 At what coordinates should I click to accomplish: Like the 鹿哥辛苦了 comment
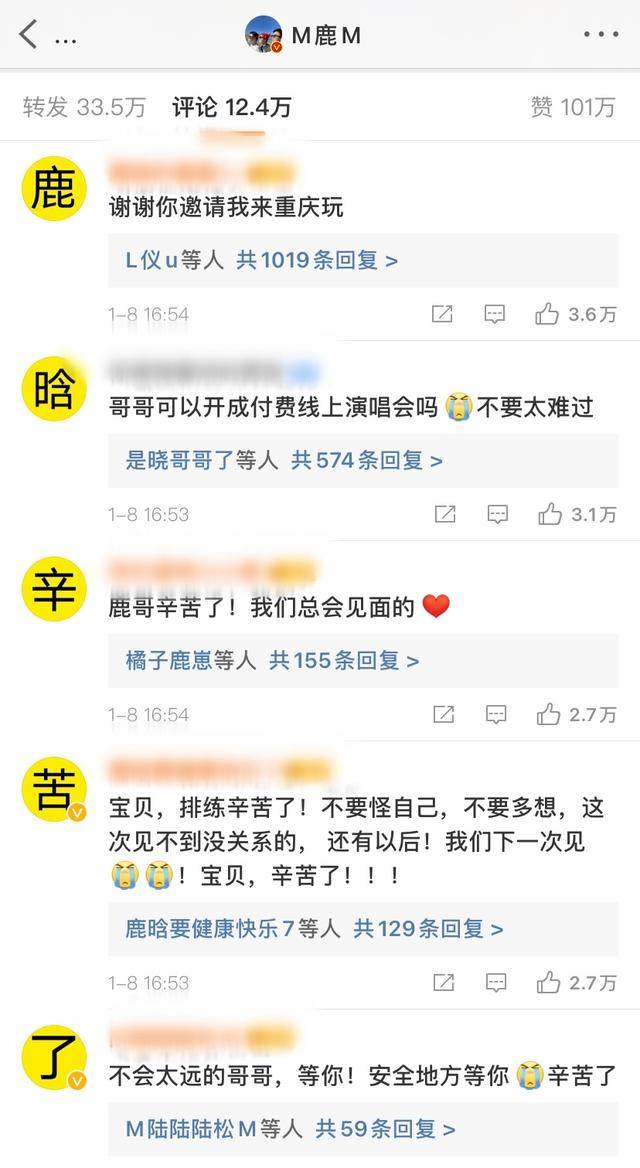(x=548, y=714)
